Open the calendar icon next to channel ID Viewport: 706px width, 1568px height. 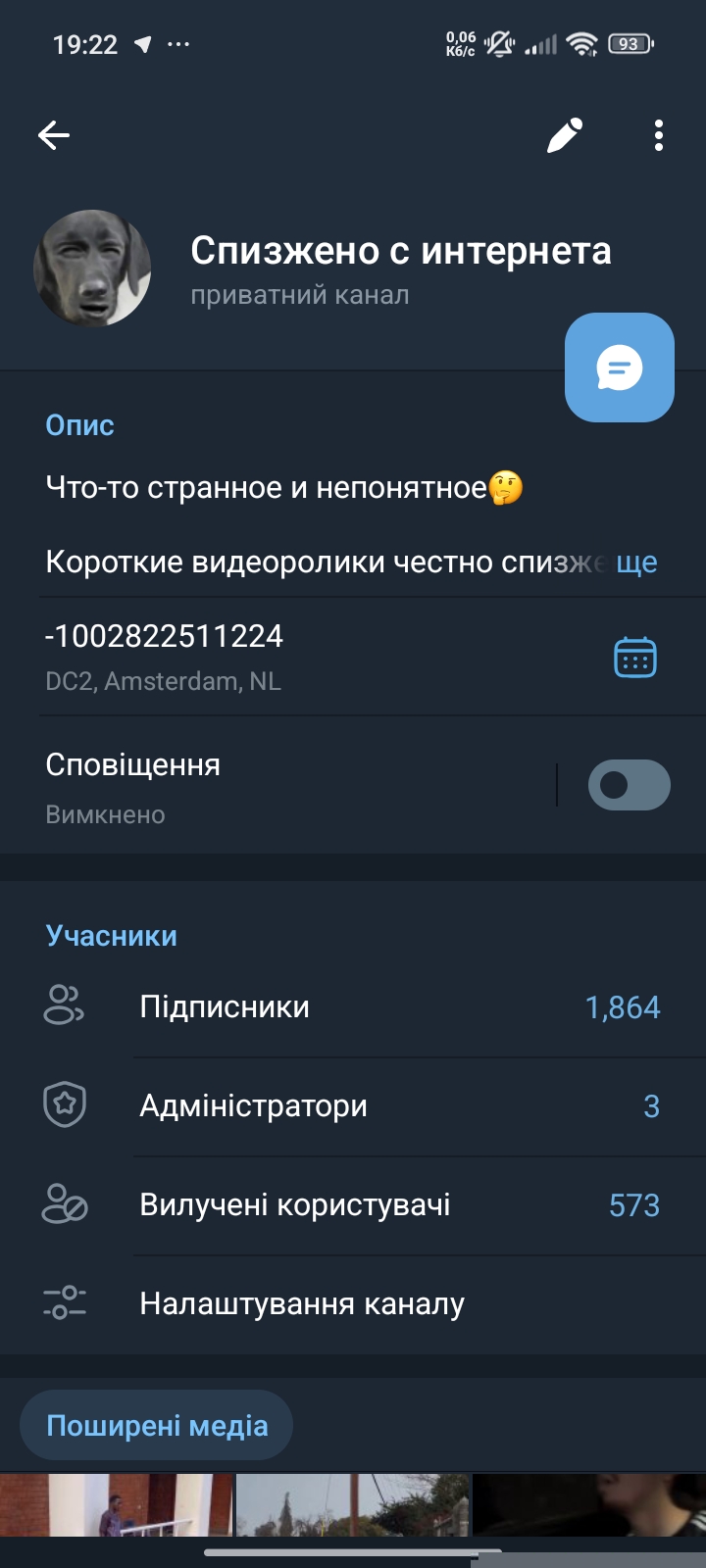pyautogui.click(x=634, y=659)
